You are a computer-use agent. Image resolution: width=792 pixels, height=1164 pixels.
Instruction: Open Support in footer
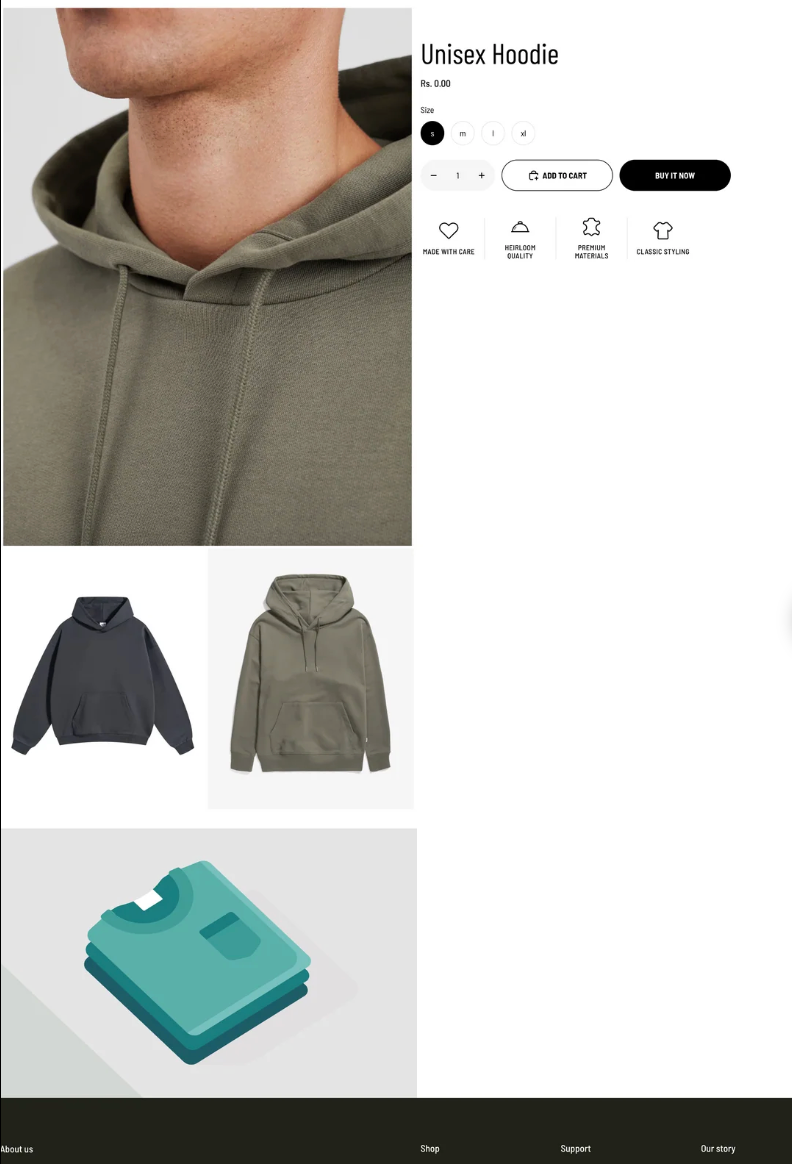tap(576, 1149)
